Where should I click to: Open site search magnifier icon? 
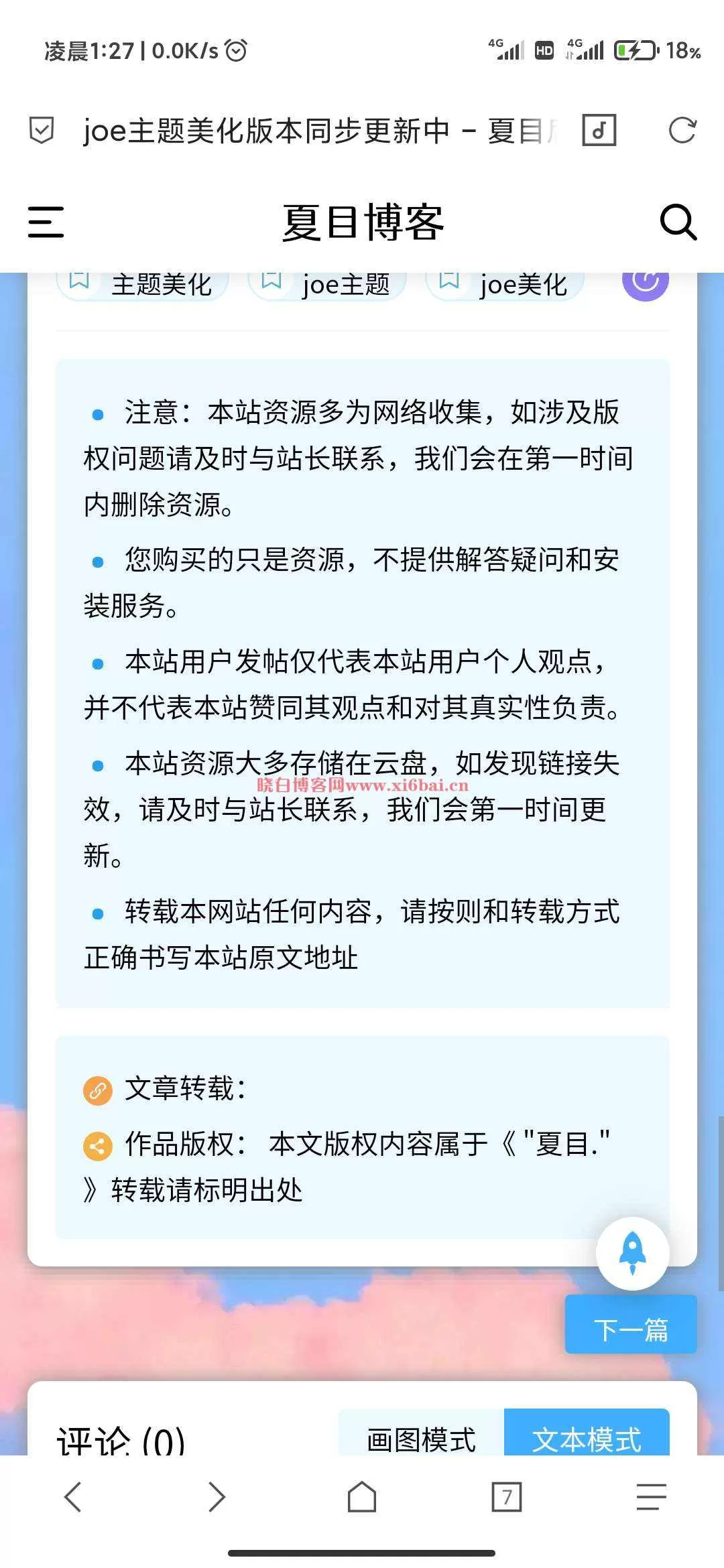[678, 222]
